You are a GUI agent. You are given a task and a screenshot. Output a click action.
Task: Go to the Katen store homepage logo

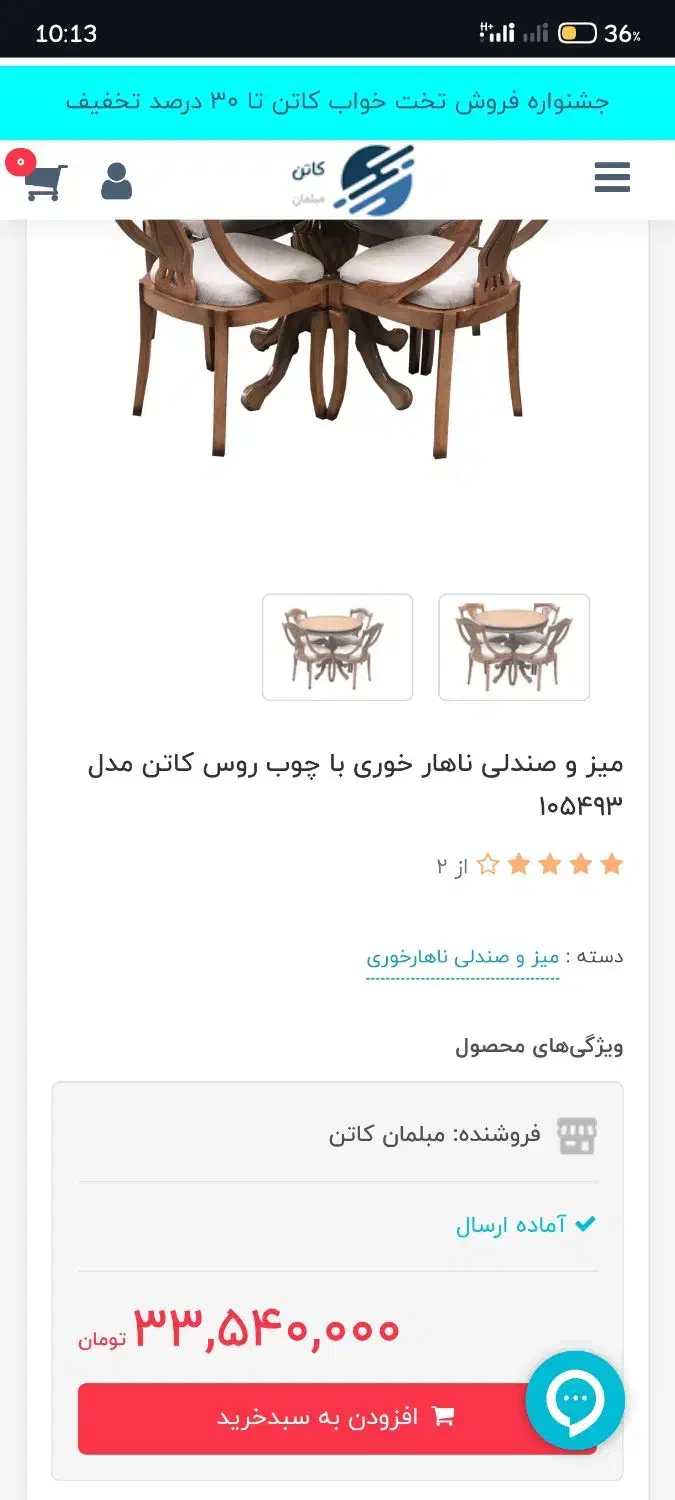(x=353, y=180)
